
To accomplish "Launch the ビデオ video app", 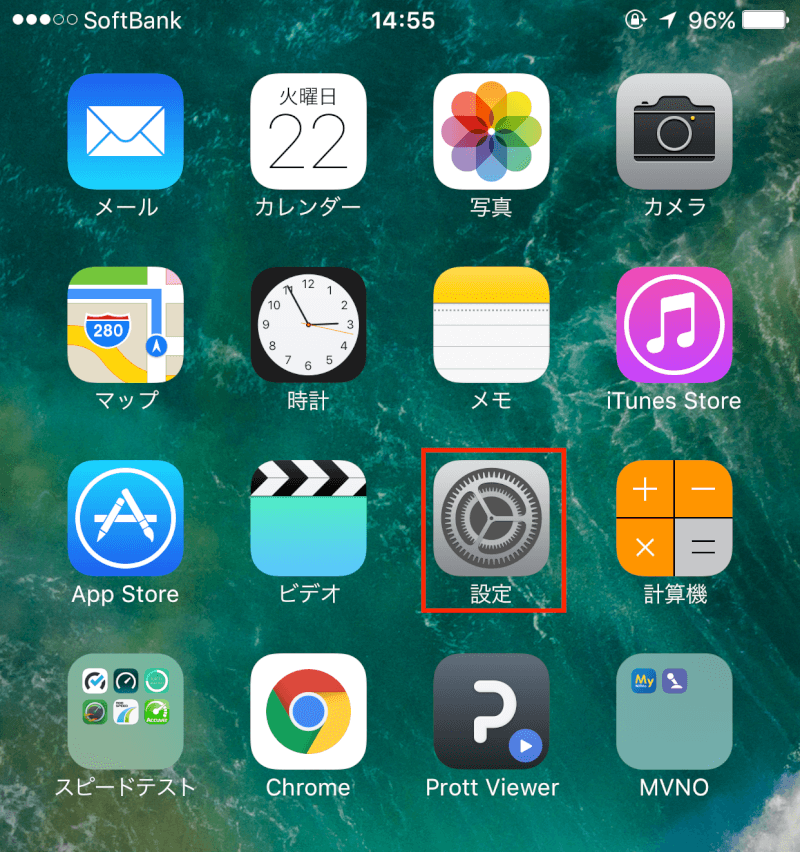I will [308, 518].
